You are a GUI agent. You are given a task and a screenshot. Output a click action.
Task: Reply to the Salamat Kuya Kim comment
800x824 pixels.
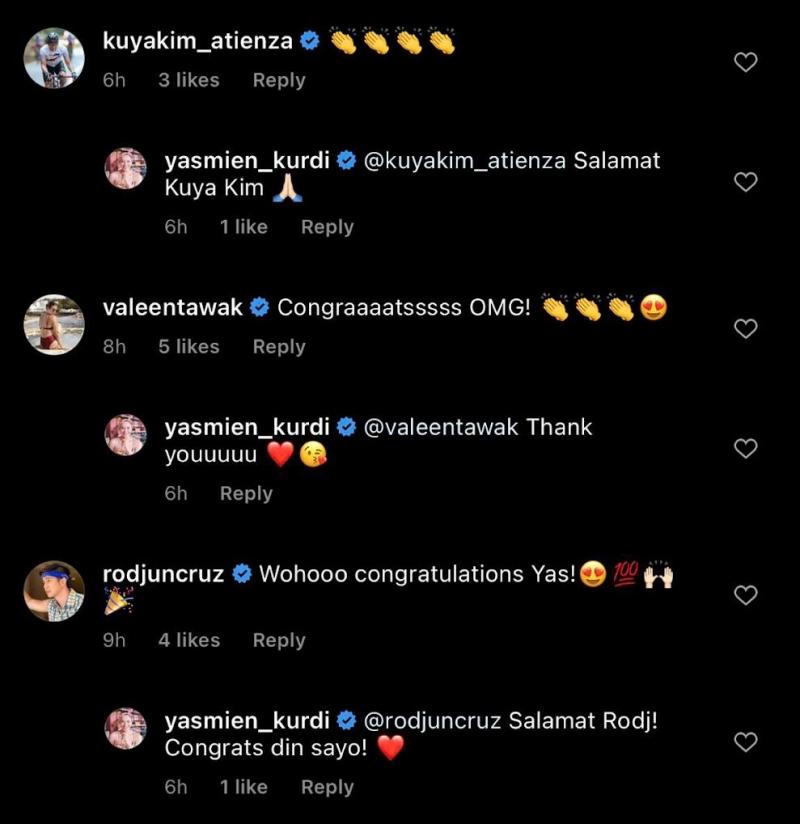[327, 227]
